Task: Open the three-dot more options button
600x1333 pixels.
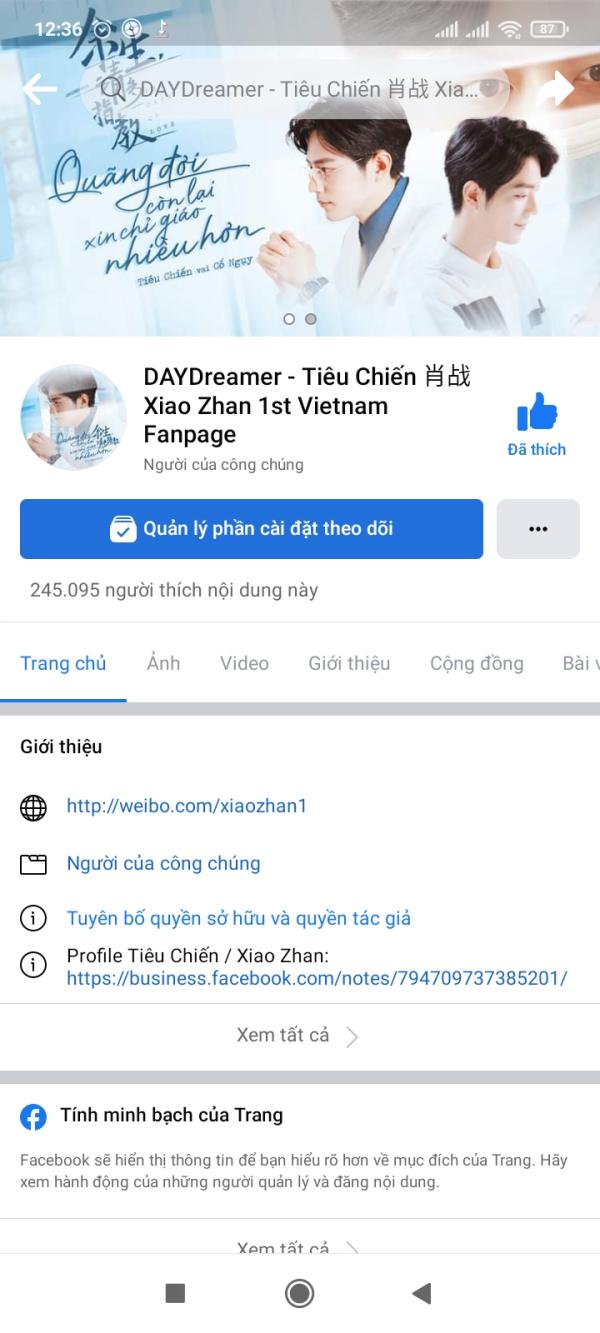Action: [x=538, y=528]
